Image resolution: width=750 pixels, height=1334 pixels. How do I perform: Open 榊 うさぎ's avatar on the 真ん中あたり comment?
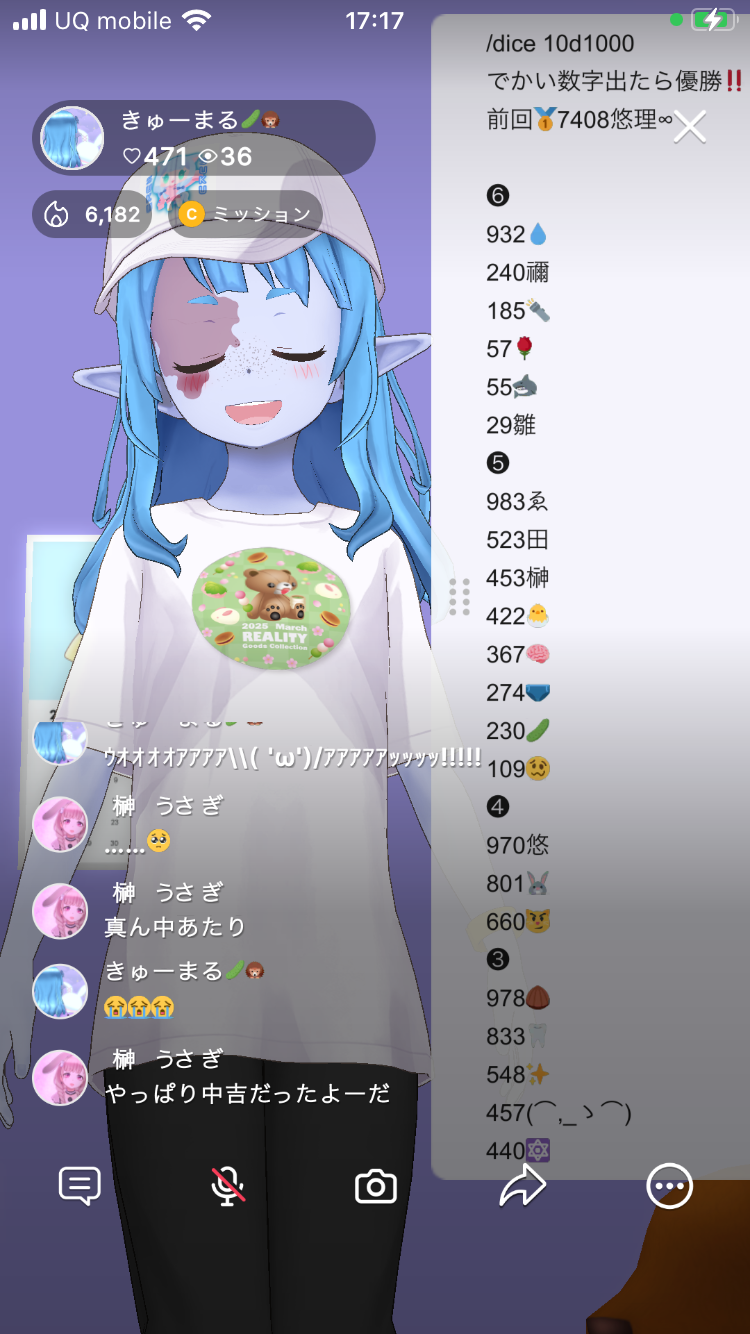tap(60, 911)
